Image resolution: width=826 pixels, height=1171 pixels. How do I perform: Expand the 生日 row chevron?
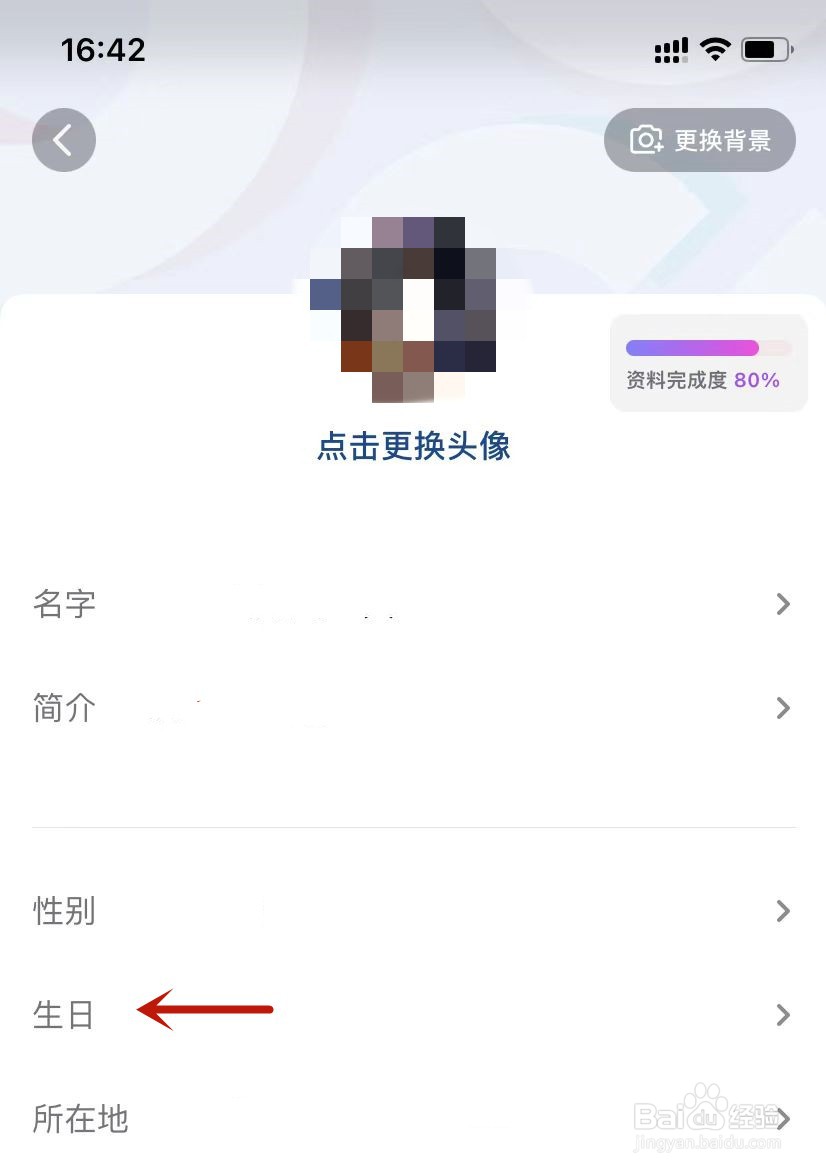click(783, 1015)
